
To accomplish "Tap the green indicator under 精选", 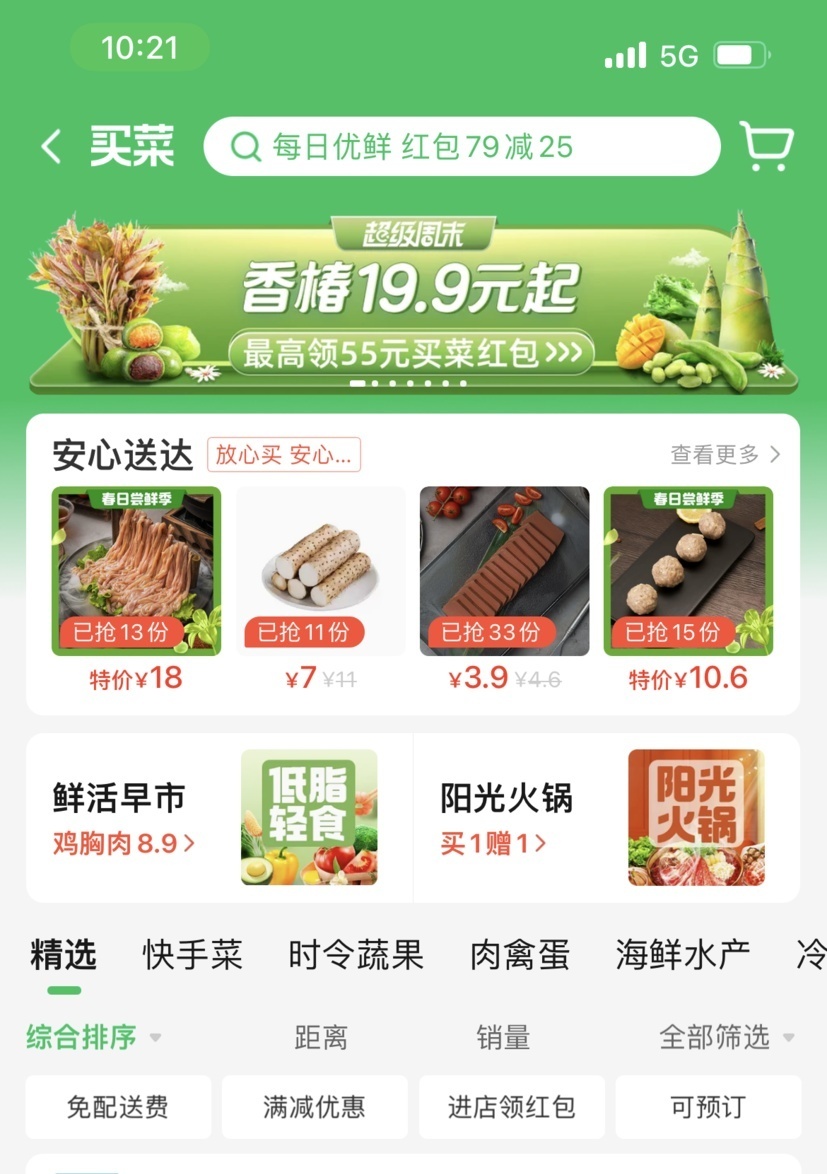I will [x=63, y=989].
